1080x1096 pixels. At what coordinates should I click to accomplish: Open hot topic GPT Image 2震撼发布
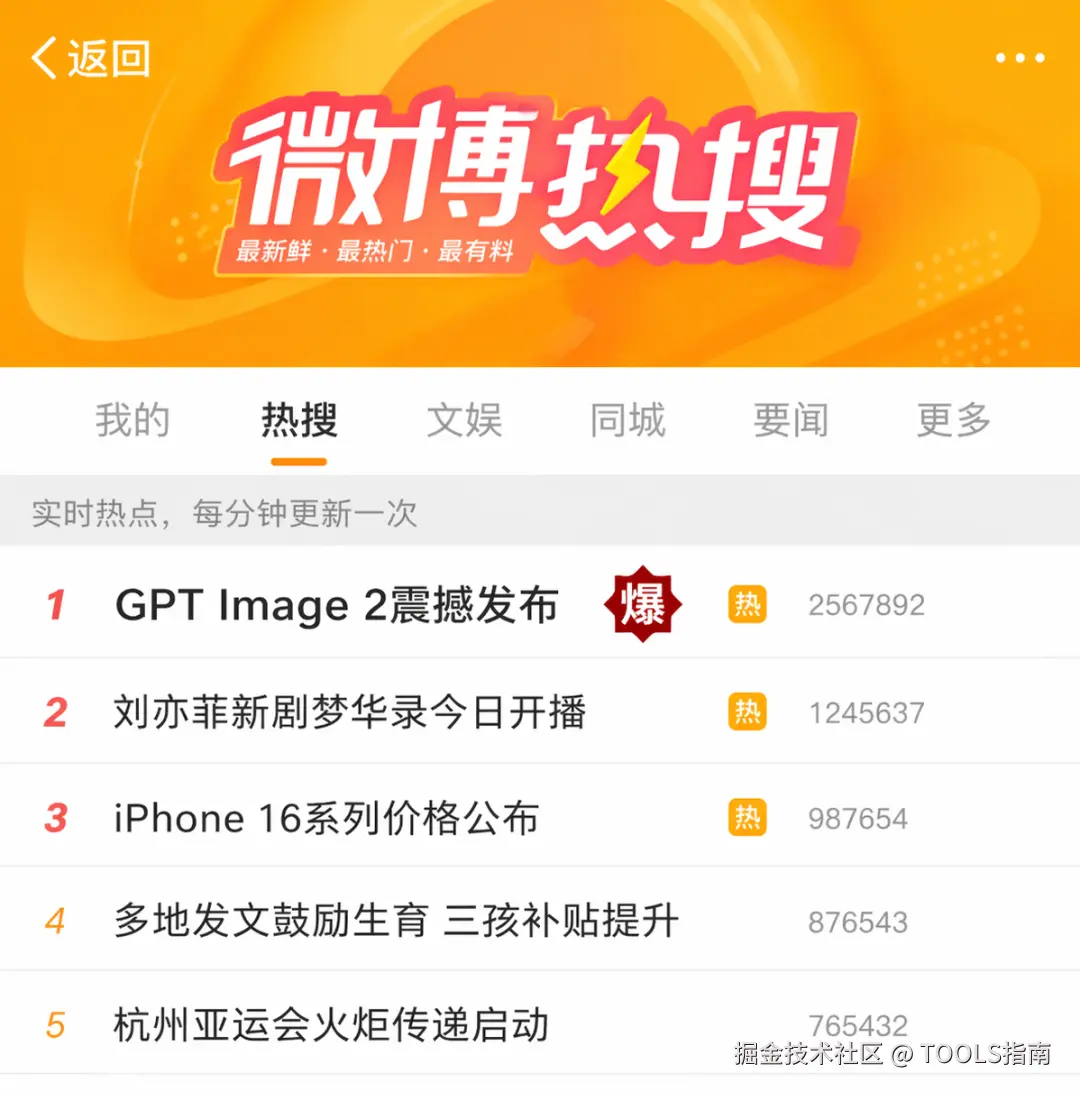pos(337,606)
